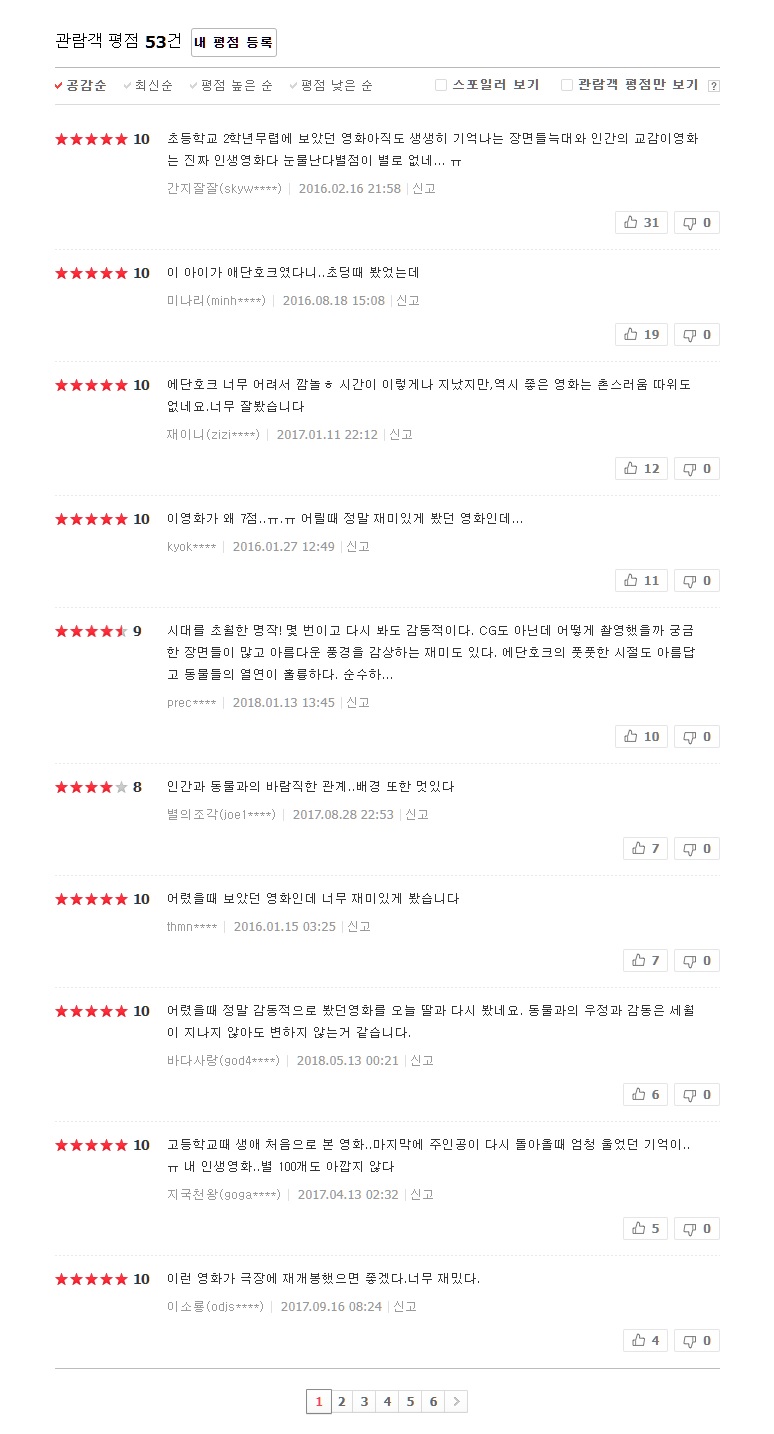The width and height of the screenshot is (774, 1434).
Task: Sort reviews by 평점 낮은 순
Action: [x=336, y=86]
